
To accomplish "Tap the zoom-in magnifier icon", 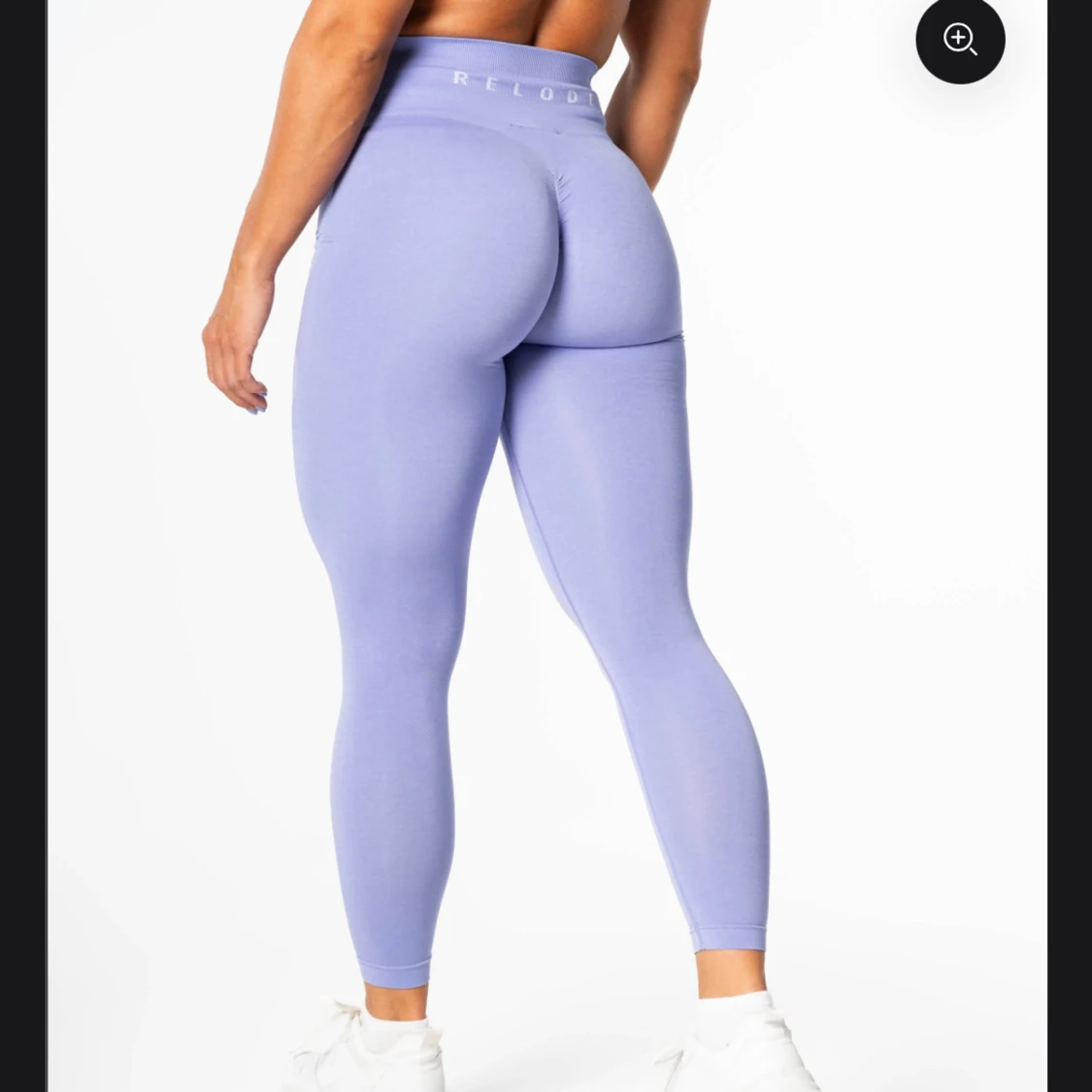I will point(960,40).
